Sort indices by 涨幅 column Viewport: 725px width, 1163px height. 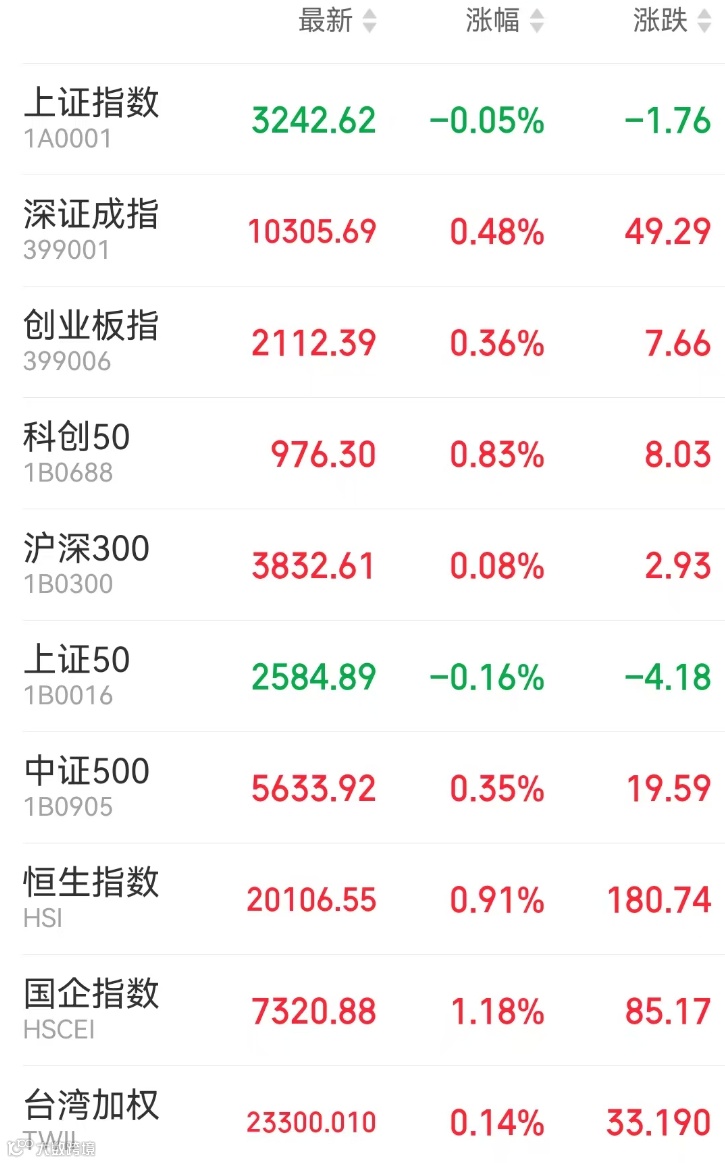tap(505, 21)
